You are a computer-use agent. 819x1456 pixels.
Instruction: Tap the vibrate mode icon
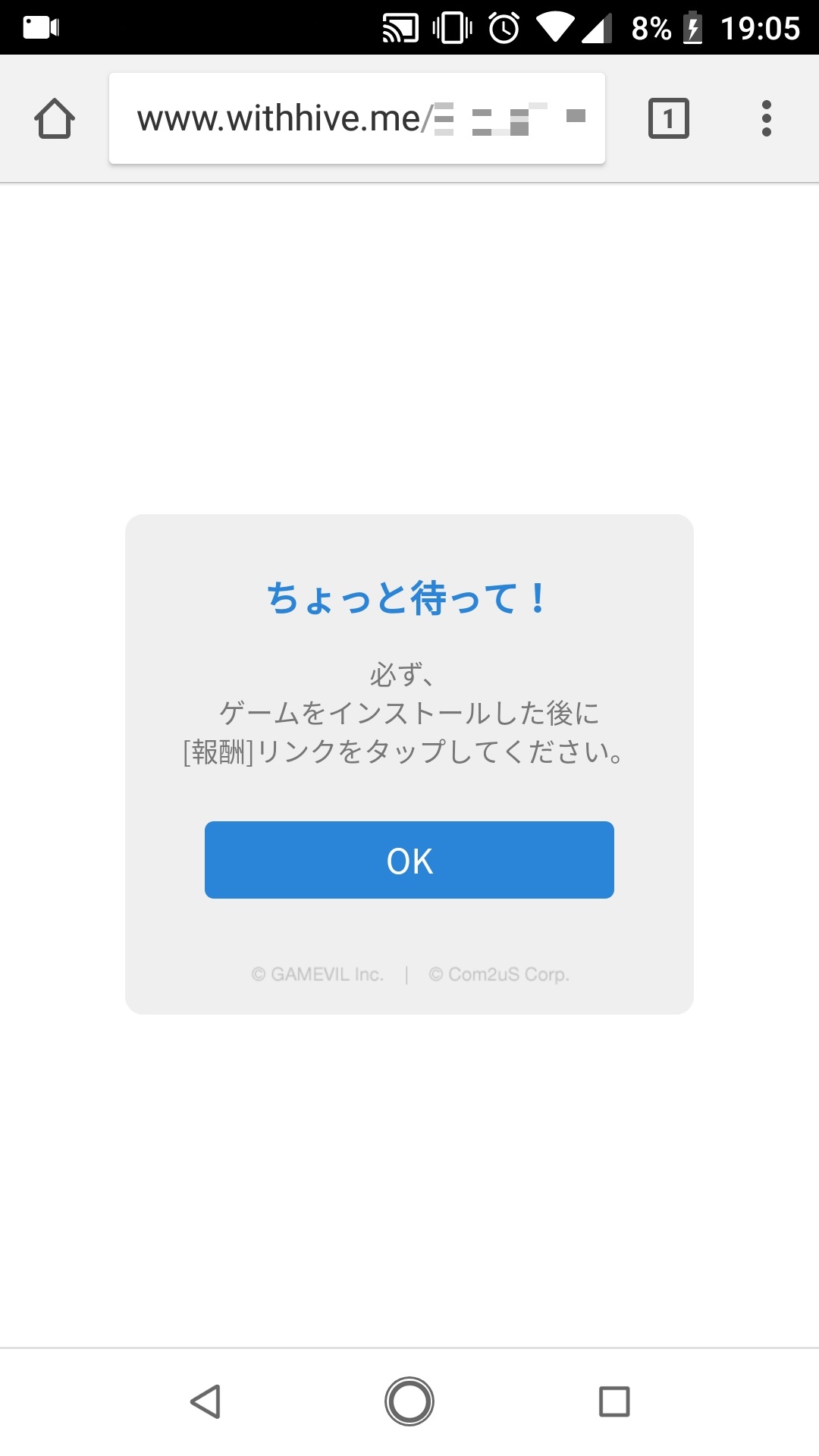tap(452, 27)
